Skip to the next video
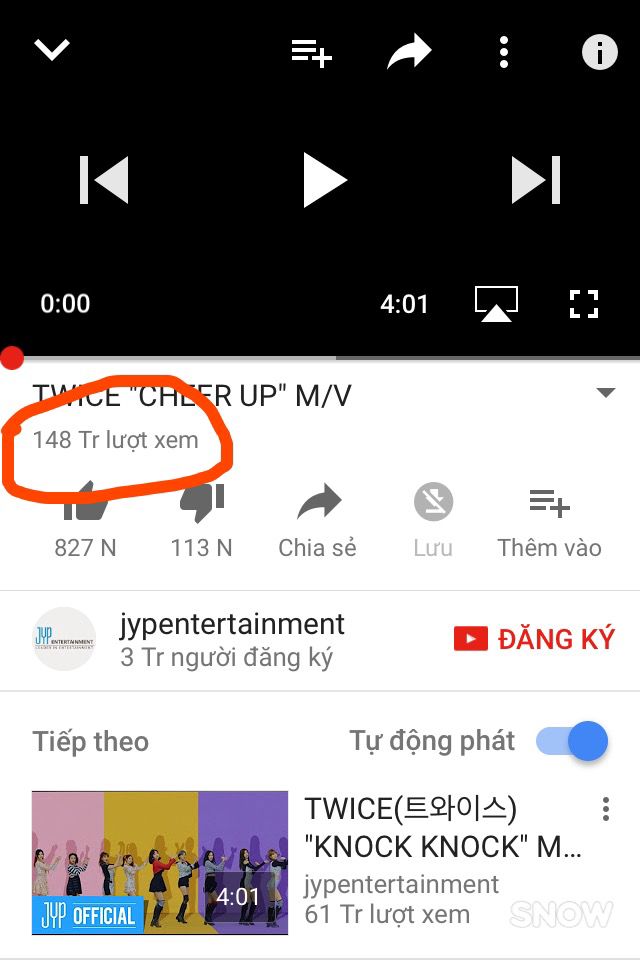The image size is (640, 960). click(535, 181)
